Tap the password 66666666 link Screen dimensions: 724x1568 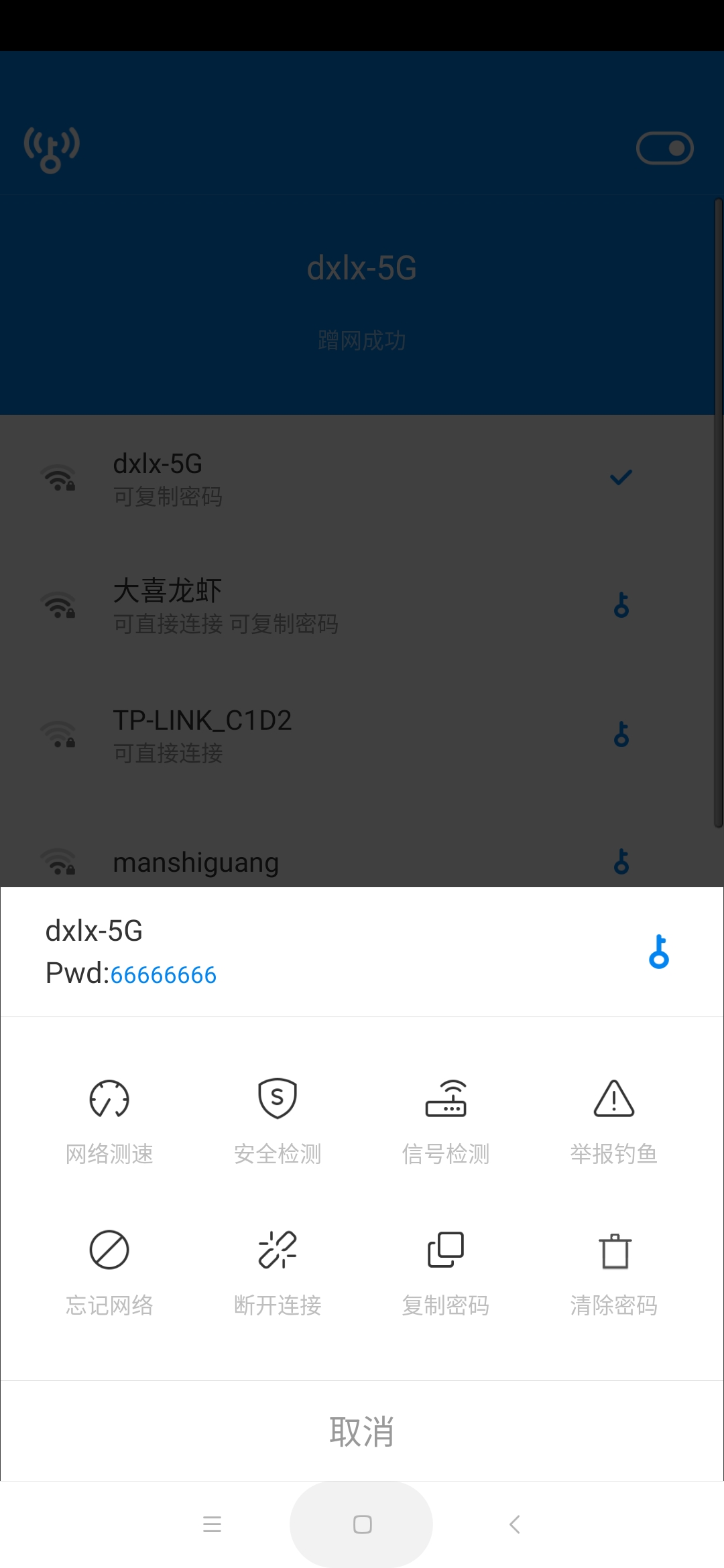click(x=164, y=975)
